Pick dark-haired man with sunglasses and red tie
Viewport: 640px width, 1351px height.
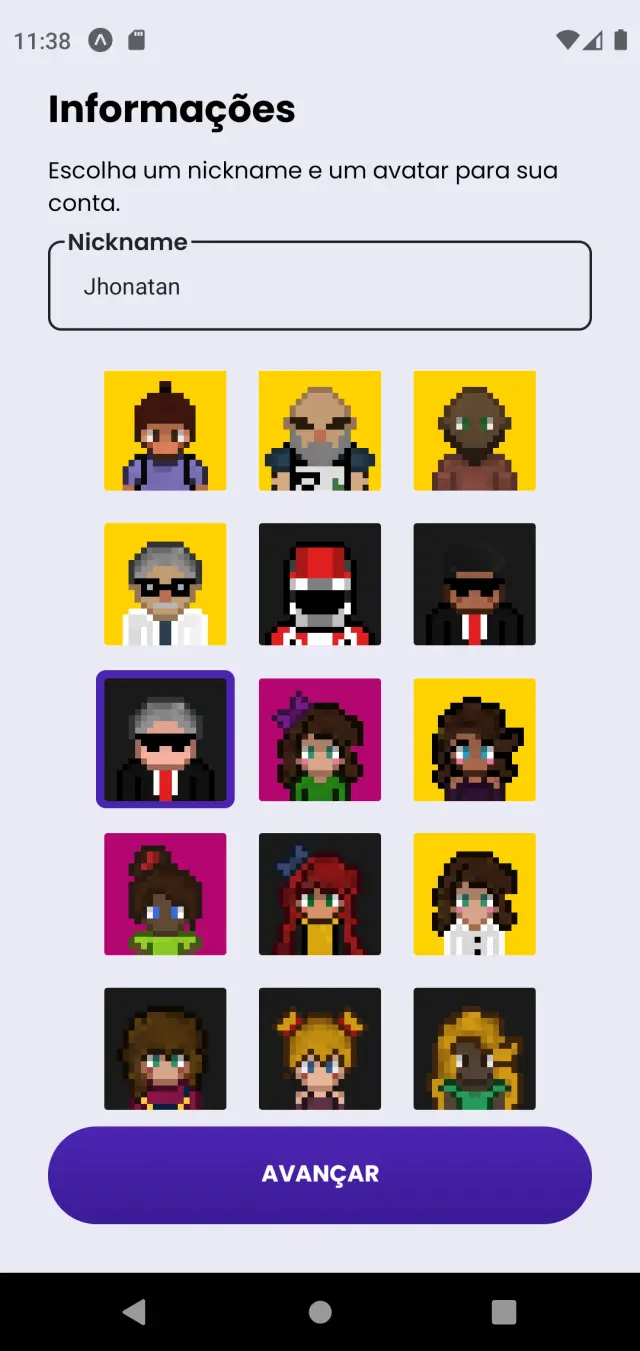pos(475,584)
